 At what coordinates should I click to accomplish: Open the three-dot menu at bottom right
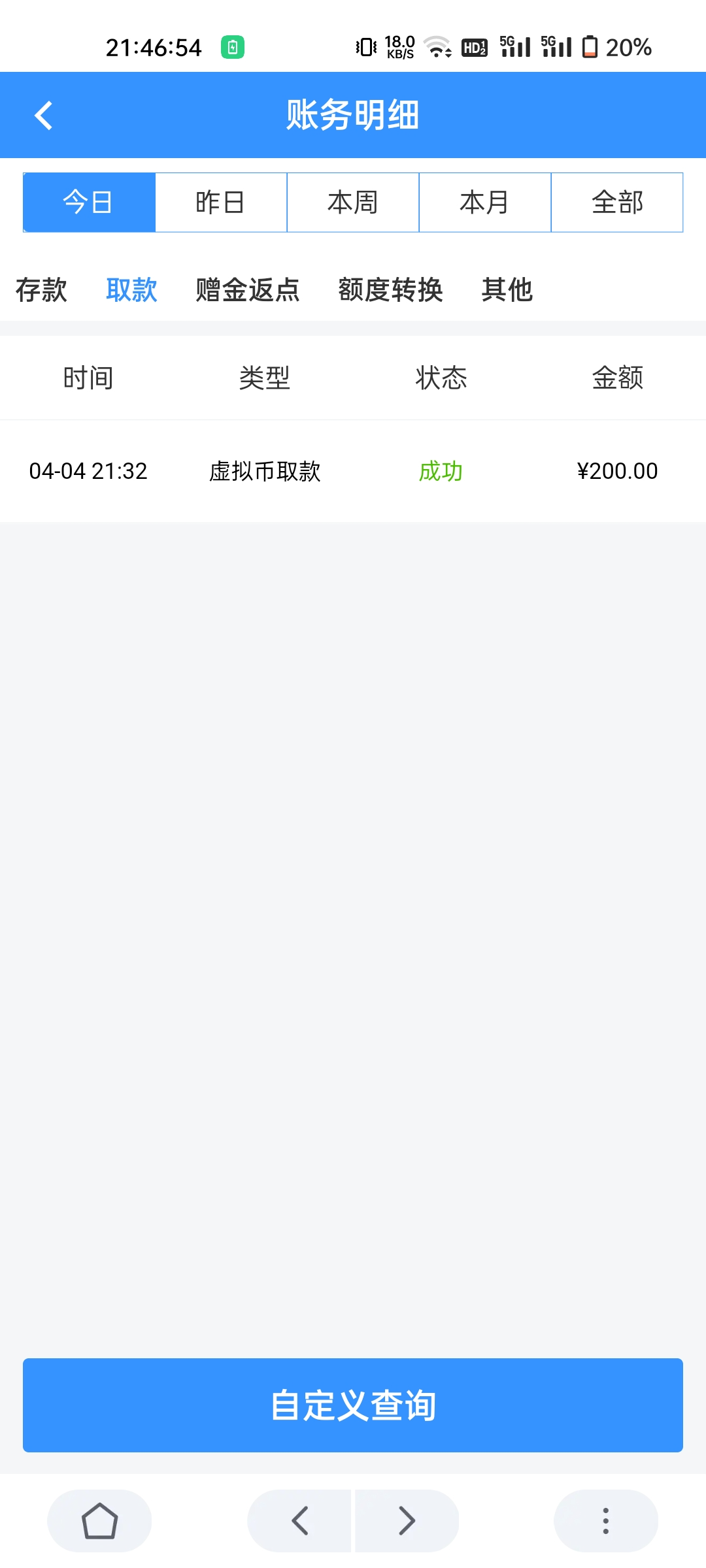(x=605, y=1520)
